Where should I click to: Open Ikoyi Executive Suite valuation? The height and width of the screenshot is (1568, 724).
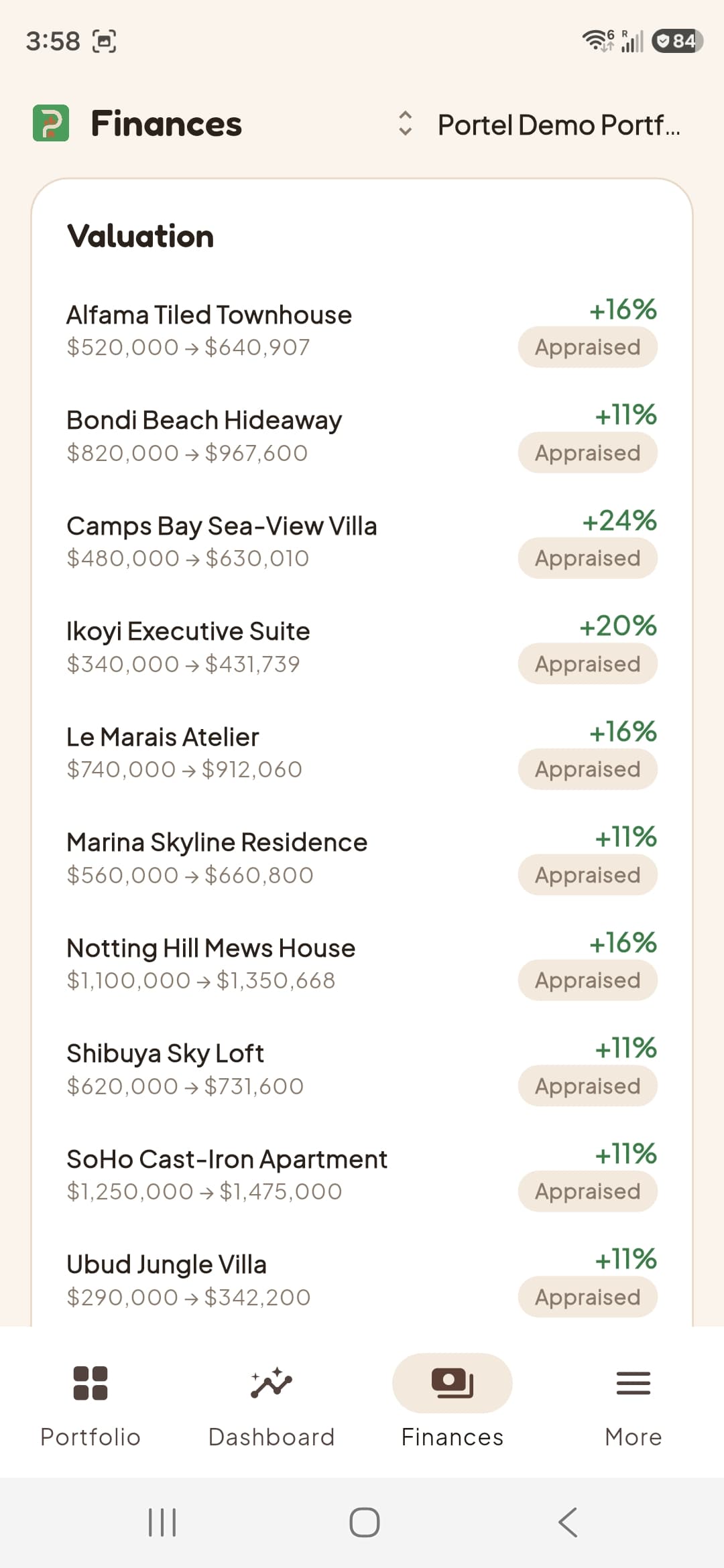tap(362, 647)
